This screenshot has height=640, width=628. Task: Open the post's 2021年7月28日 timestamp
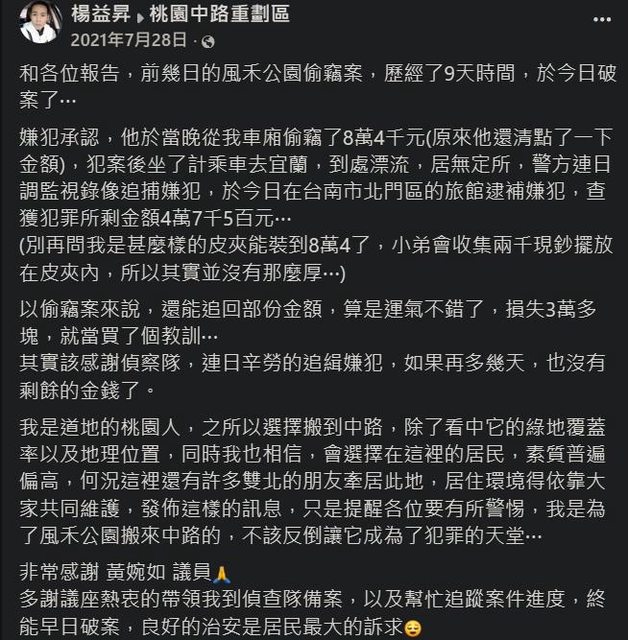point(128,41)
